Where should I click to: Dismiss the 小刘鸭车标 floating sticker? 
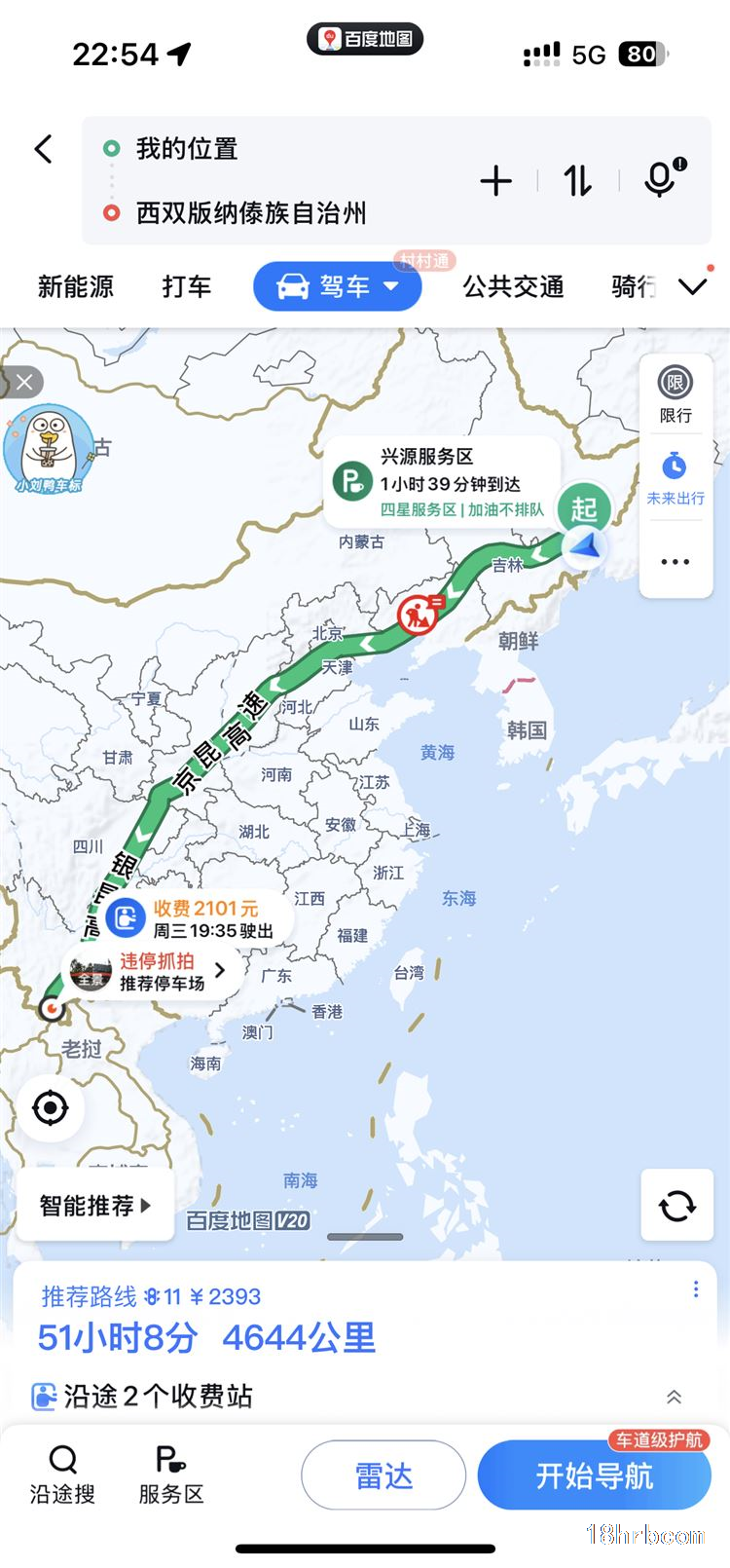tap(23, 382)
